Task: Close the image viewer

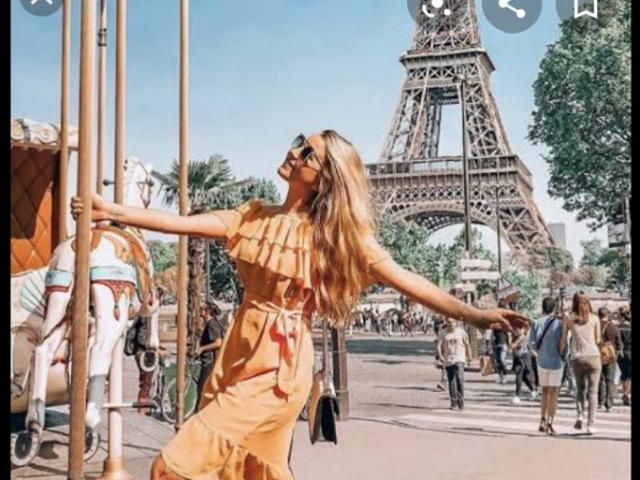Action: point(41,4)
